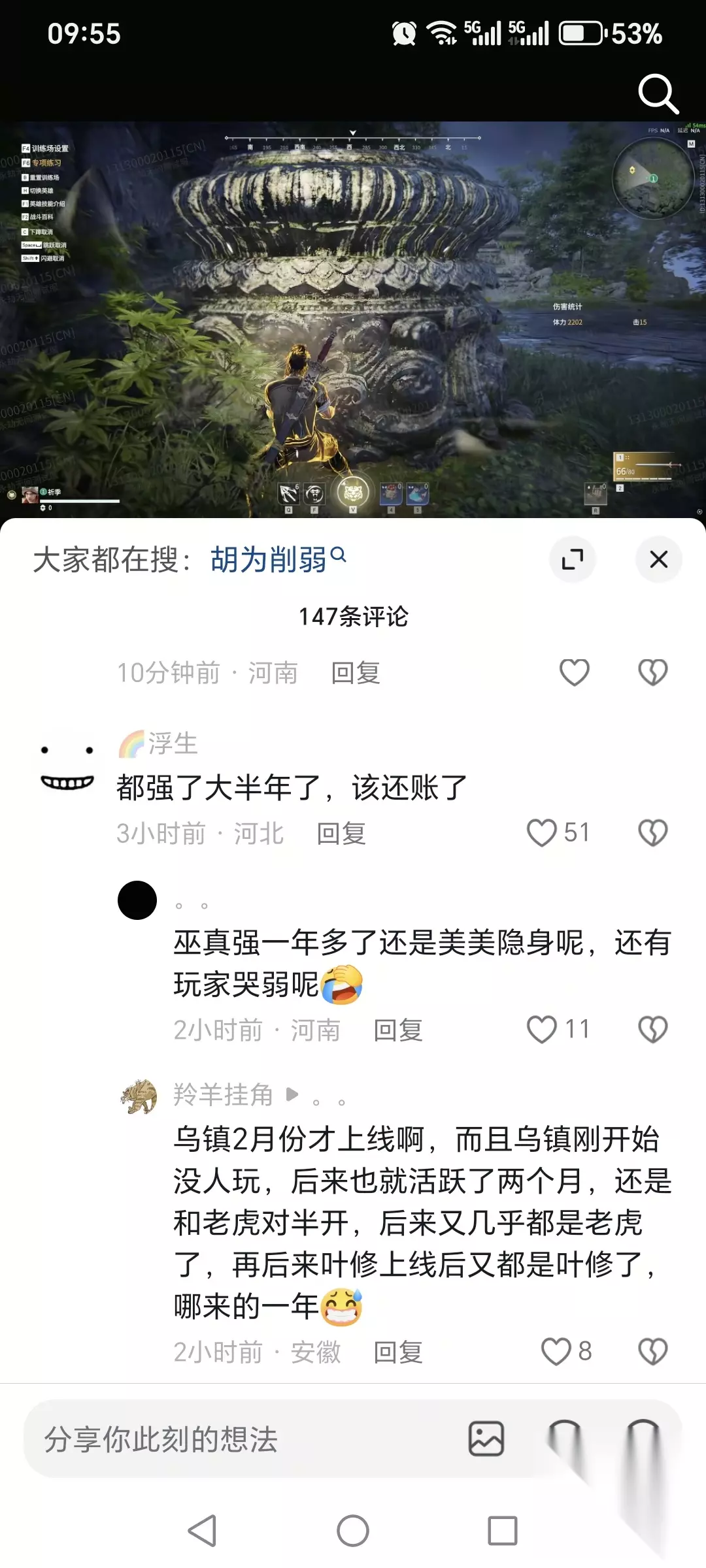Dislike 羚羊挂角's reply

point(652,1352)
